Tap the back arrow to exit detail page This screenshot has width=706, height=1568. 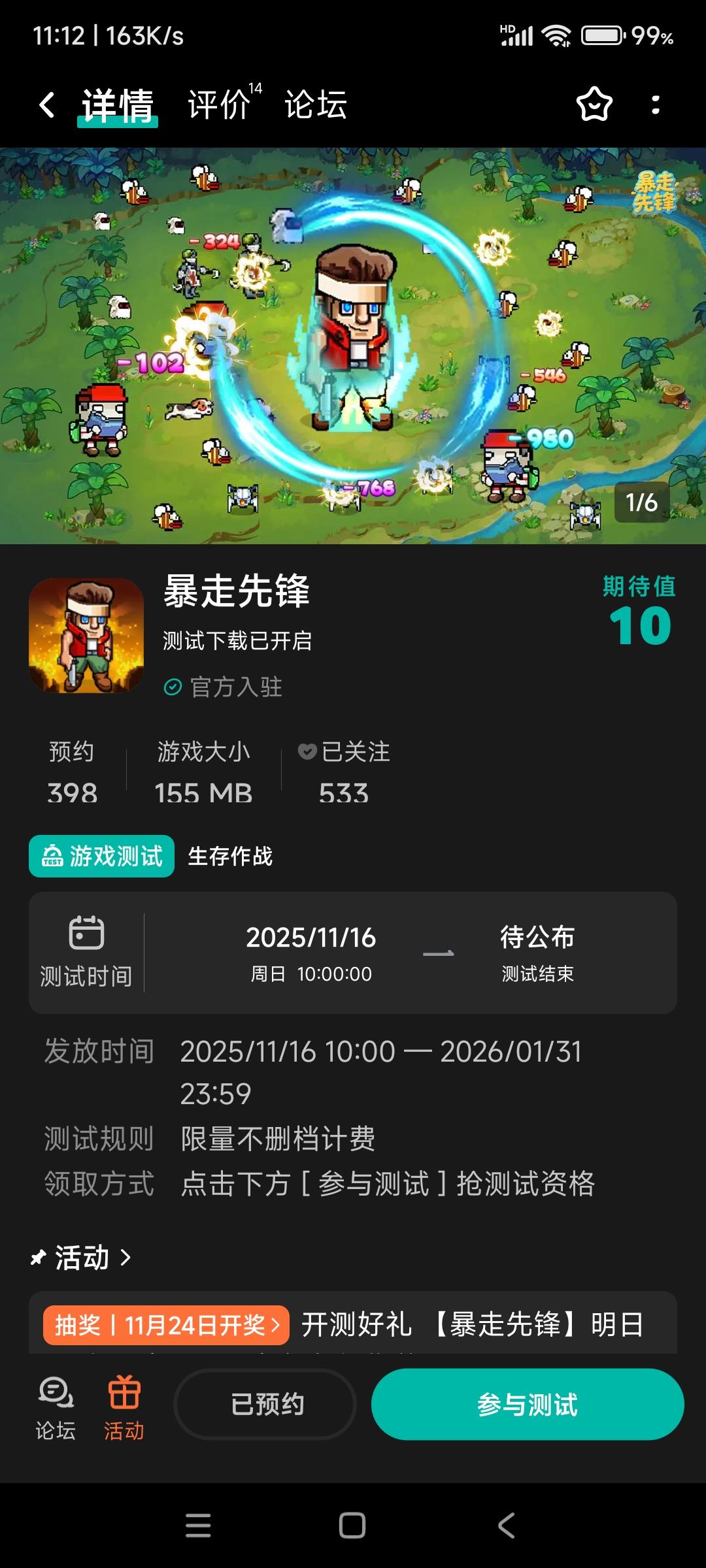pos(46,105)
